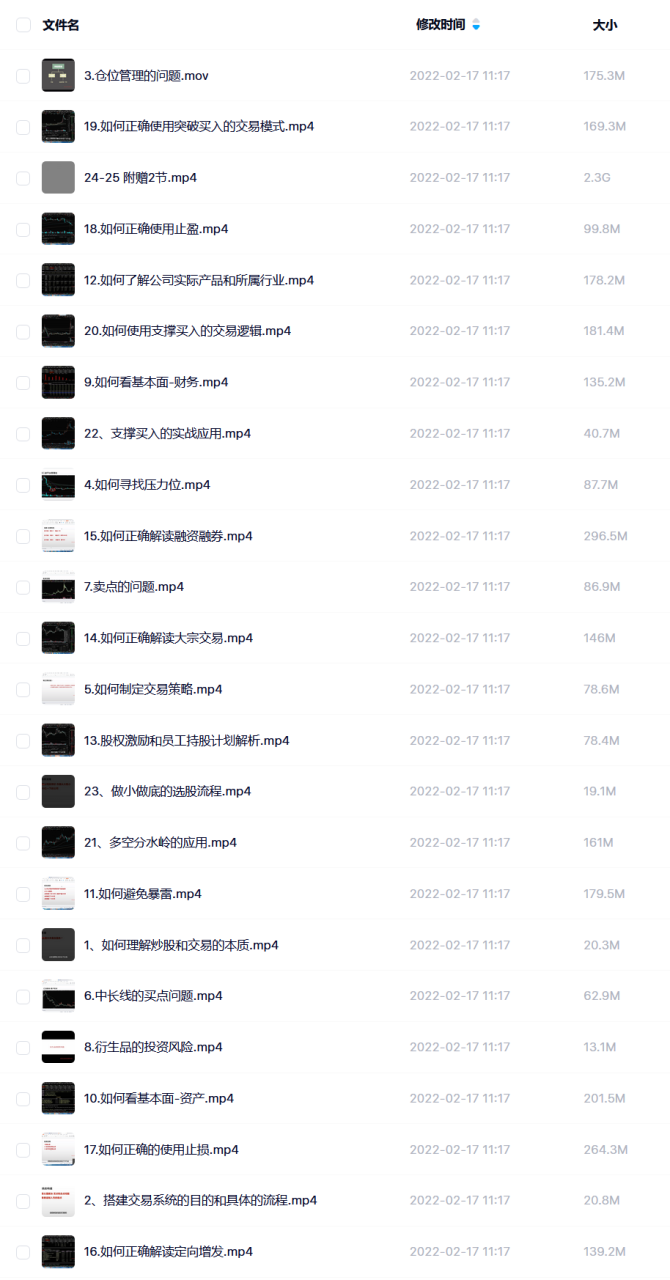This screenshot has height=1280, width=670.
Task: Select checkbox for 19.如何正确使用突破买入的交易模式.mp4
Action: [23, 127]
